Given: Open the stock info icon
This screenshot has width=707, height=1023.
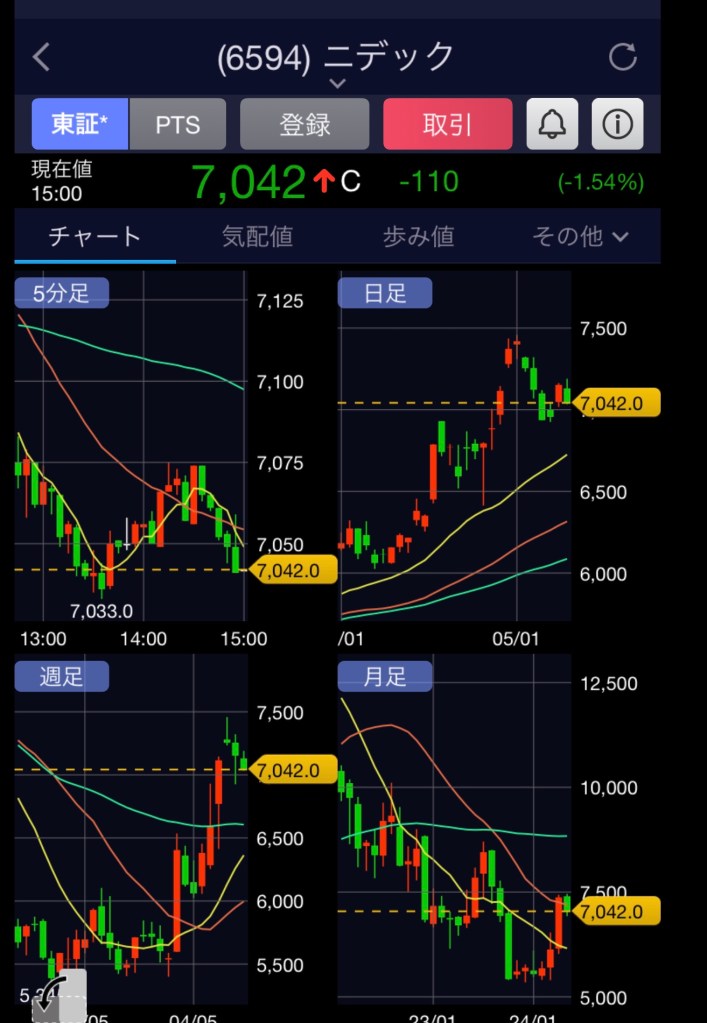Looking at the screenshot, I should click(x=618, y=124).
